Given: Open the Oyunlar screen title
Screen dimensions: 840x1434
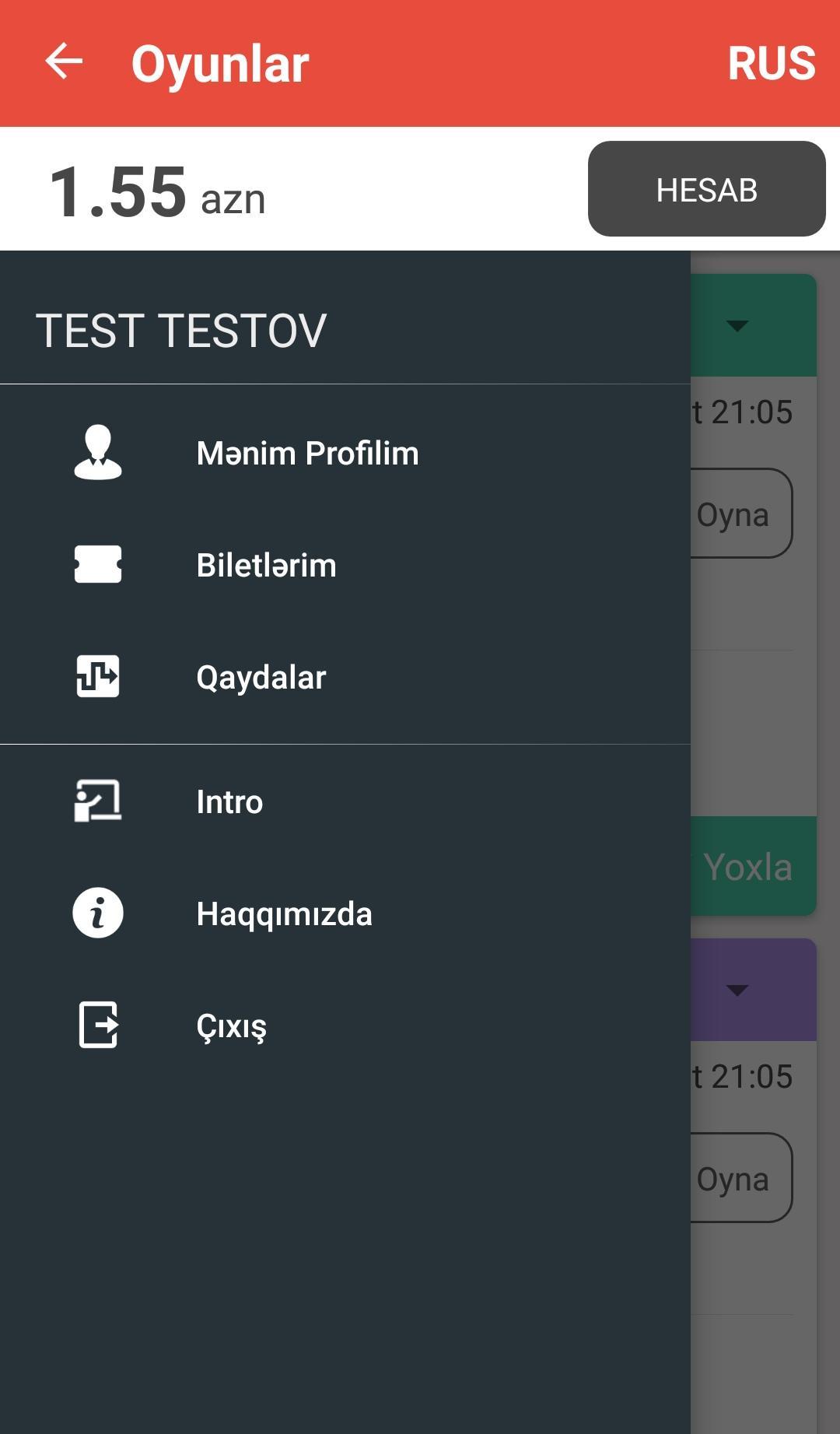Looking at the screenshot, I should 220,63.
